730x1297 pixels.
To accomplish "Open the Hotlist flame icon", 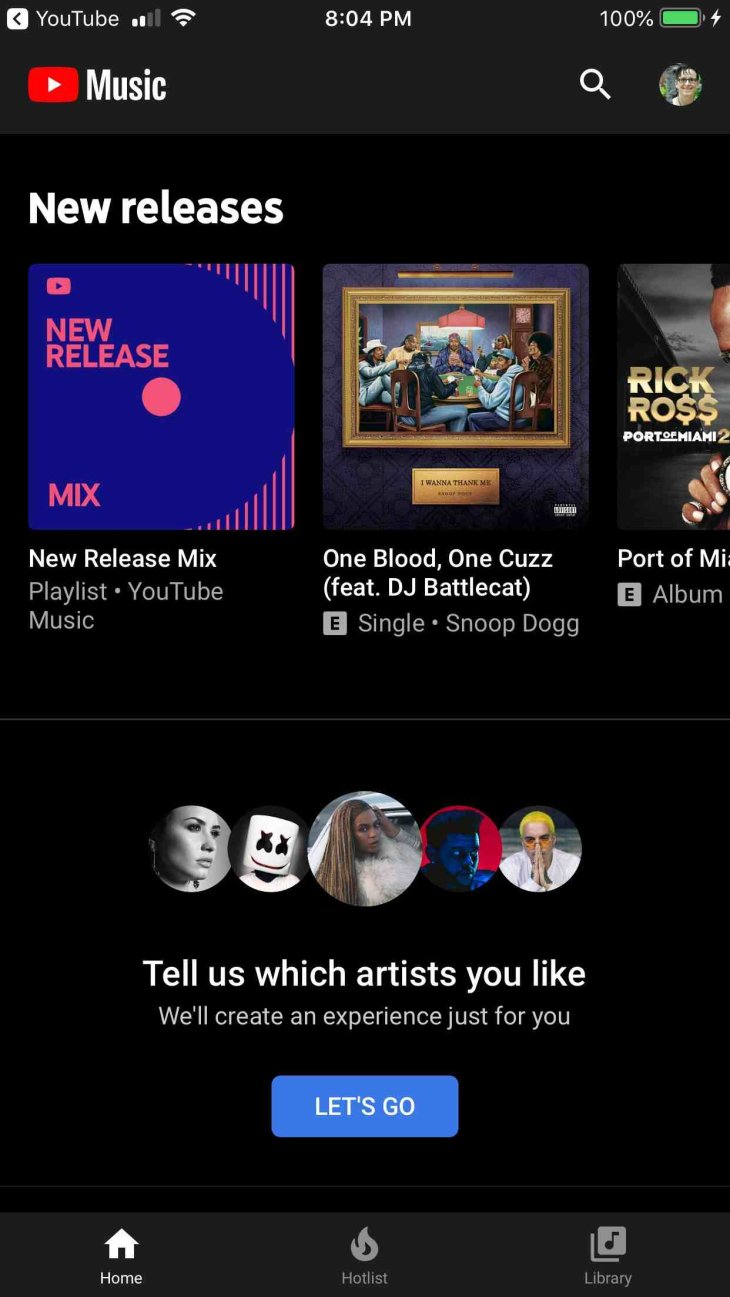I will (364, 1244).
